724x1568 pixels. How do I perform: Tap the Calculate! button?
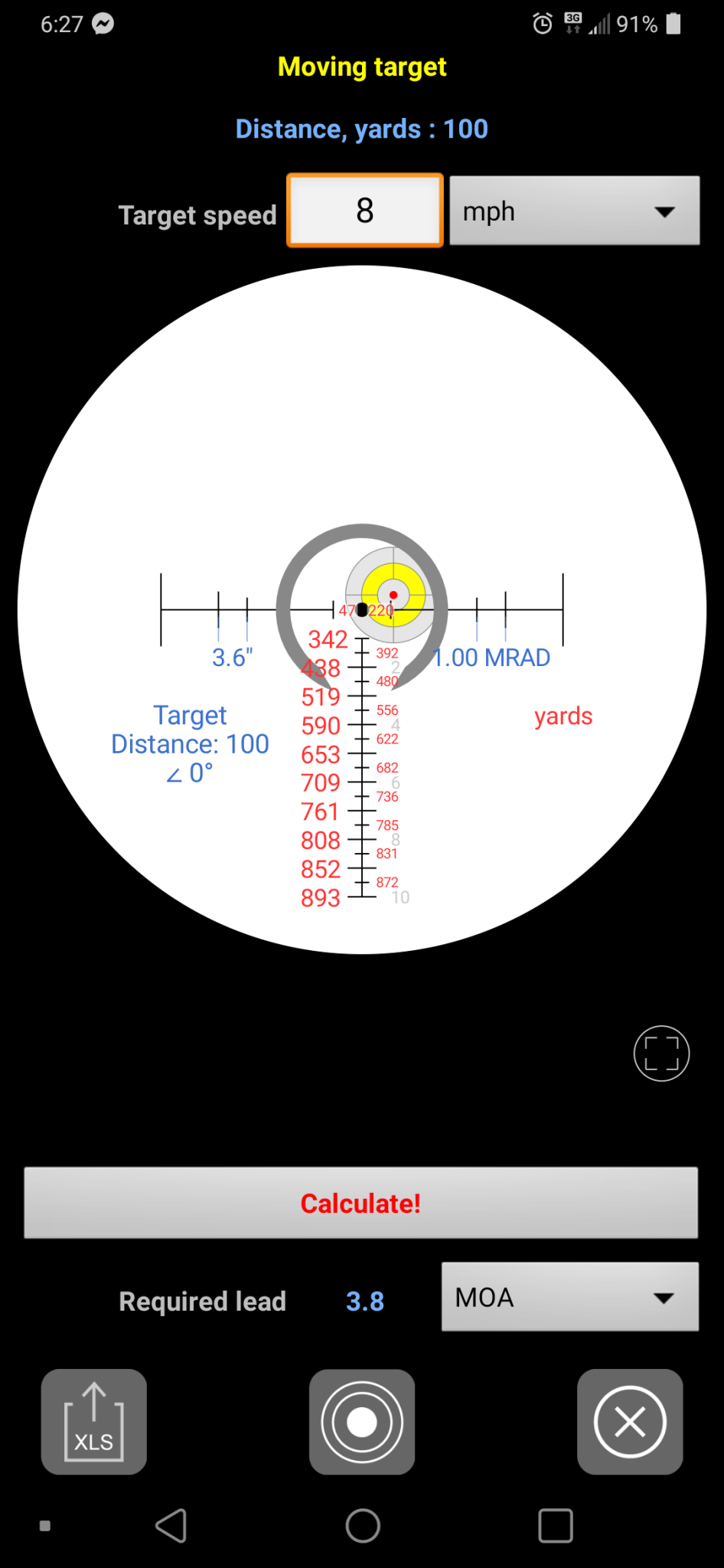pyautogui.click(x=360, y=1203)
